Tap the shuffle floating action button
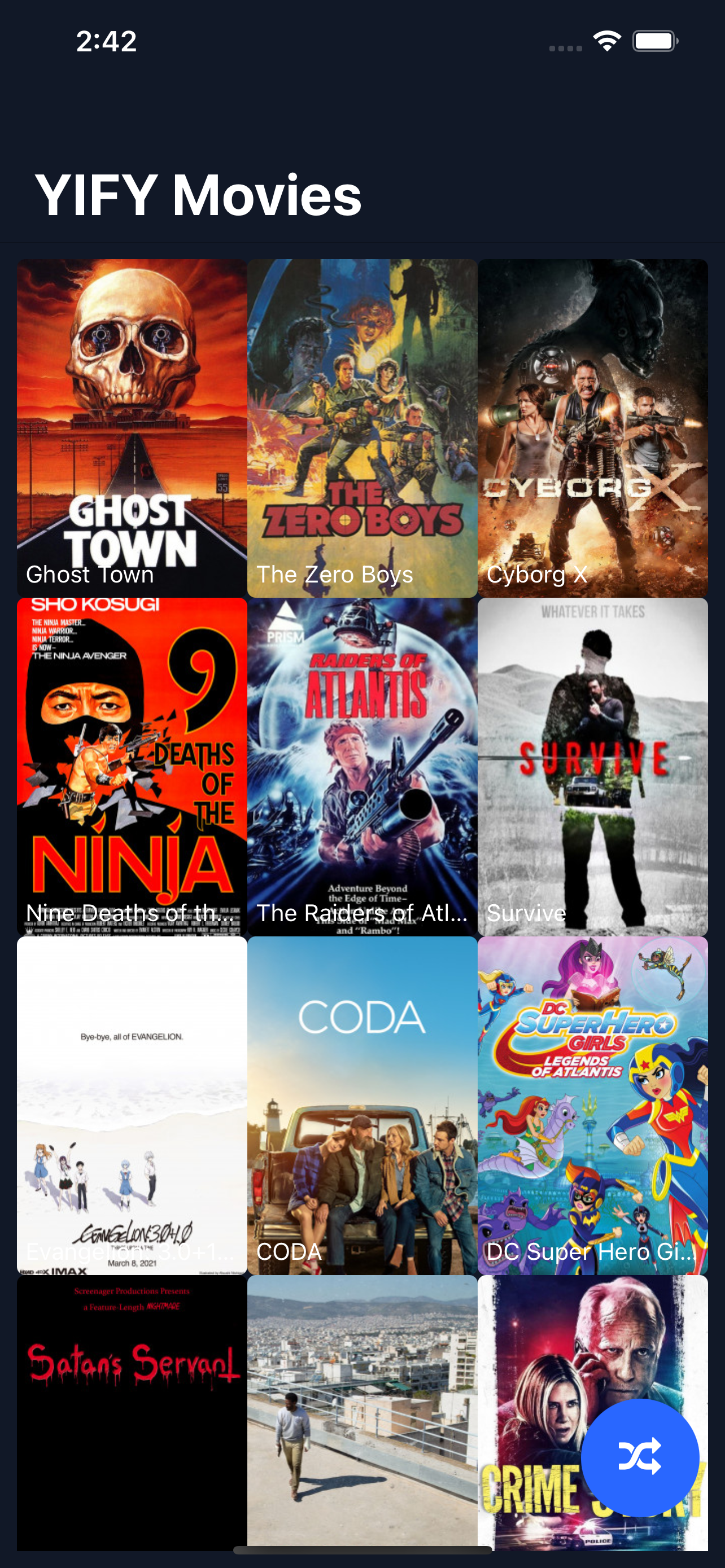Screen dimensions: 725x1568 point(639,1457)
